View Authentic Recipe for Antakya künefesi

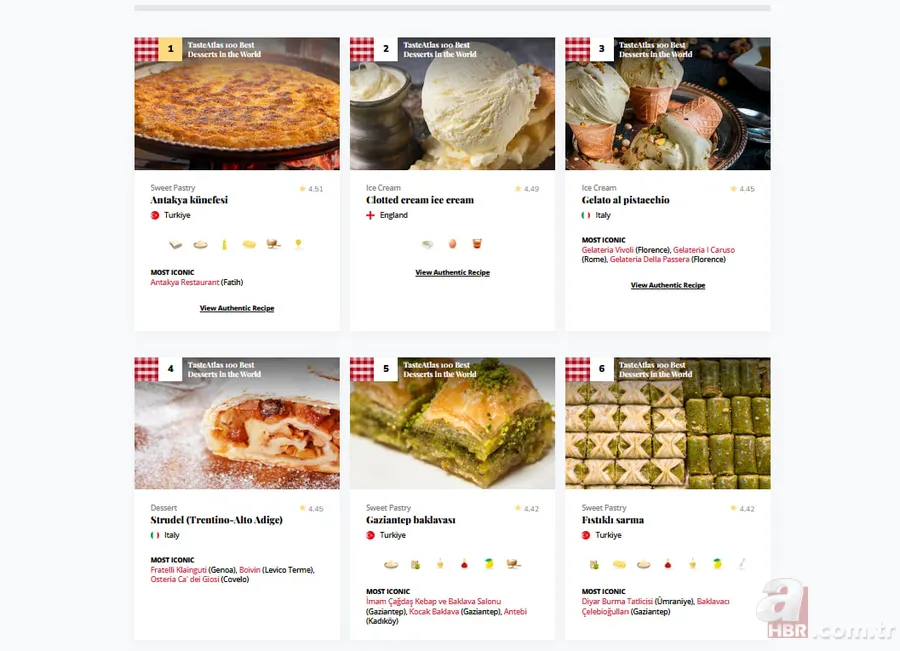click(x=237, y=308)
